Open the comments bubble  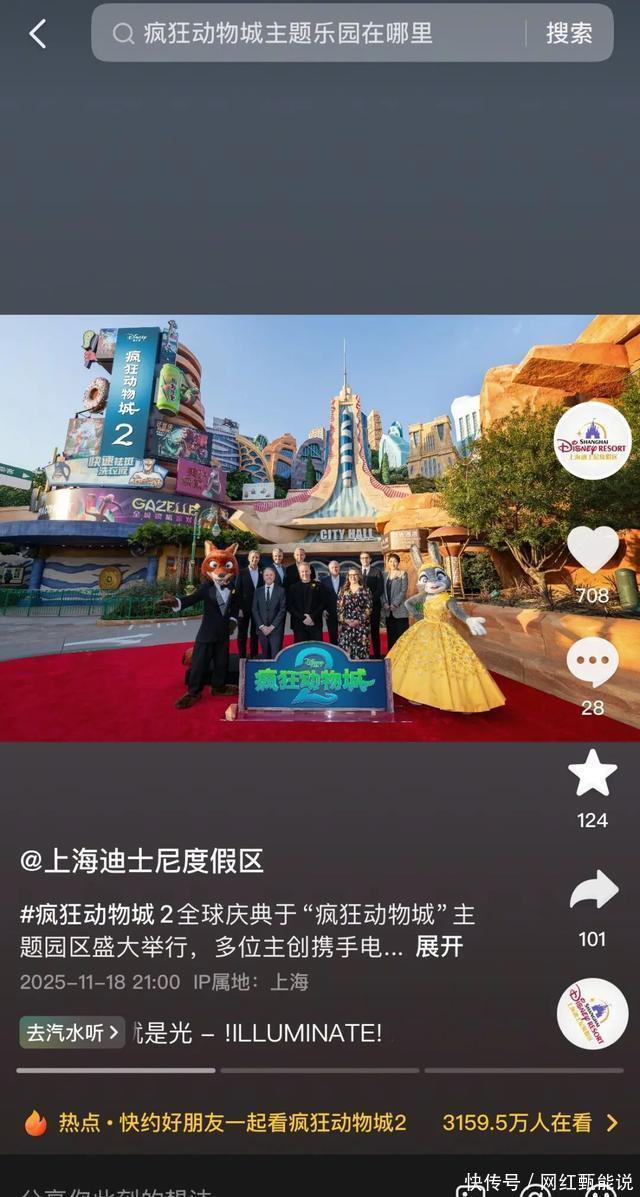(592, 662)
